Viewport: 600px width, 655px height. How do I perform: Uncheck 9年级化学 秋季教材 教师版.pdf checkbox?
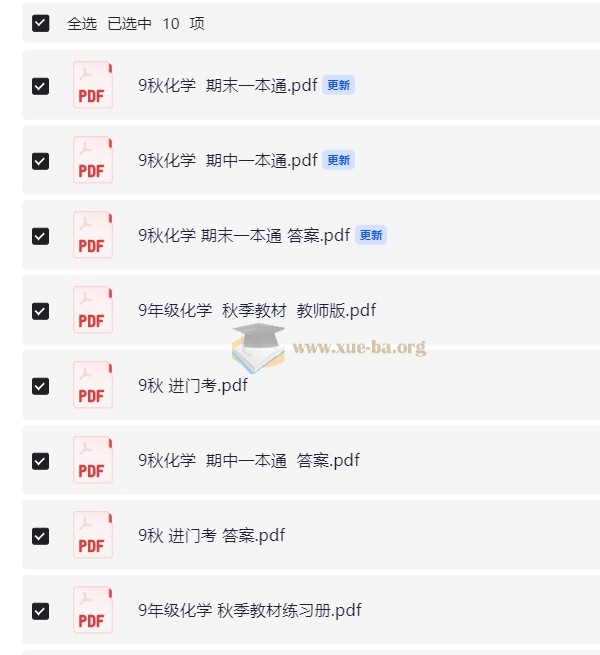(41, 311)
